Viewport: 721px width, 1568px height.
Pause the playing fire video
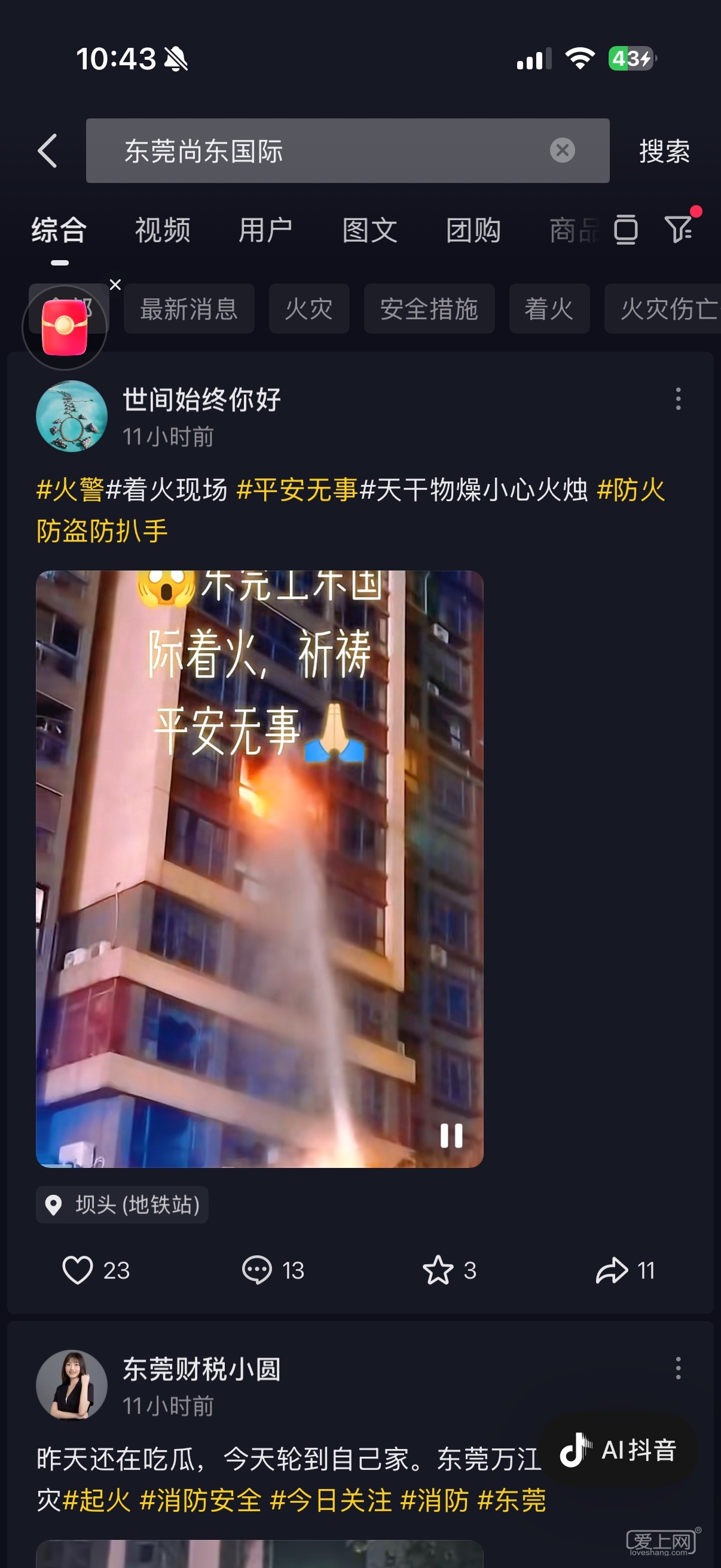click(451, 1135)
